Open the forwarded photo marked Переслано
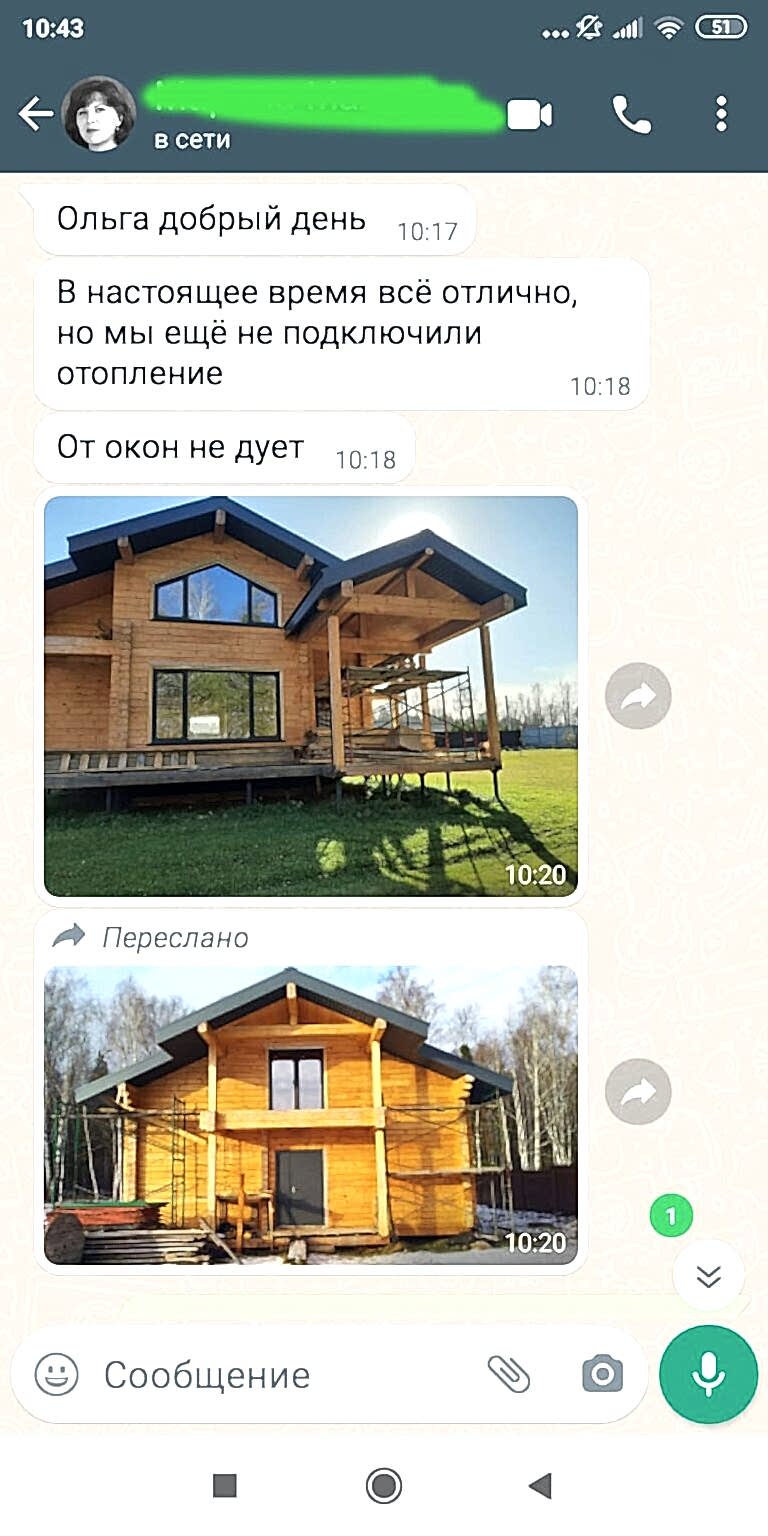 pos(311,1114)
